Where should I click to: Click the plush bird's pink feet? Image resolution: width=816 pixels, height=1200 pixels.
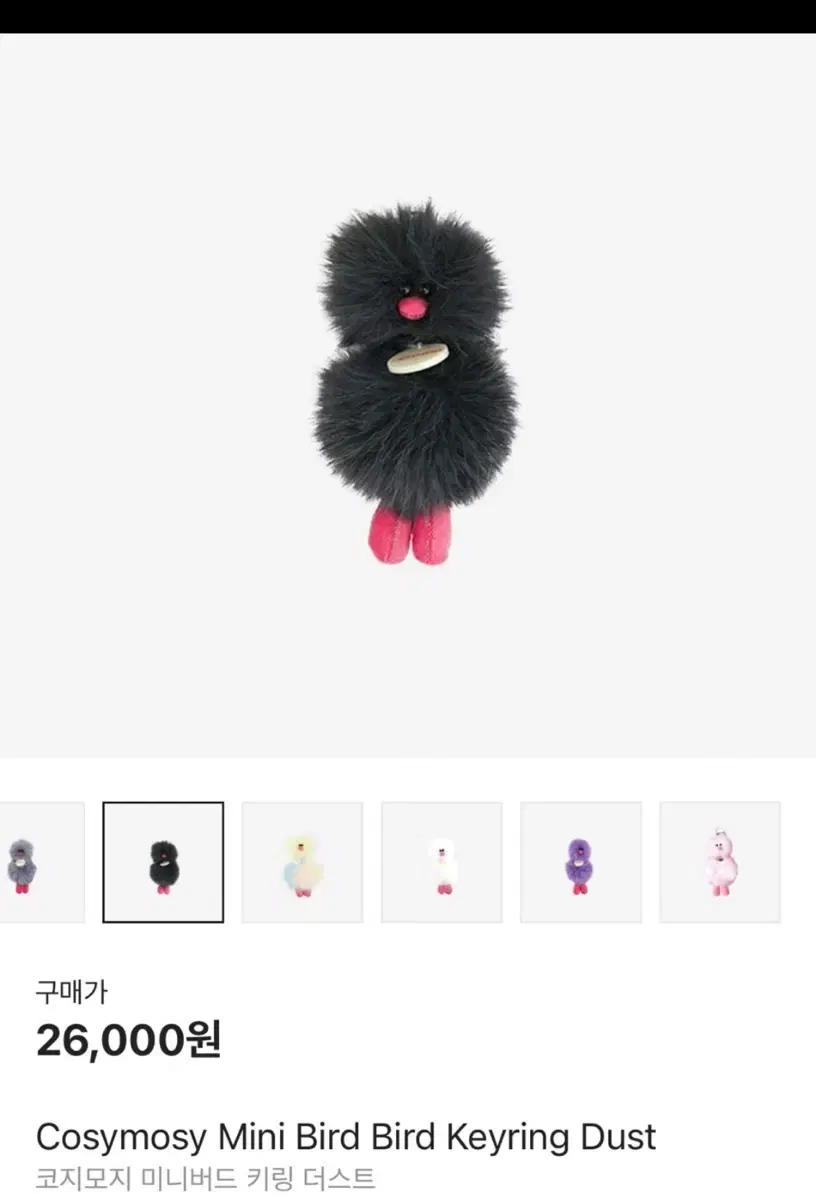pos(407,540)
